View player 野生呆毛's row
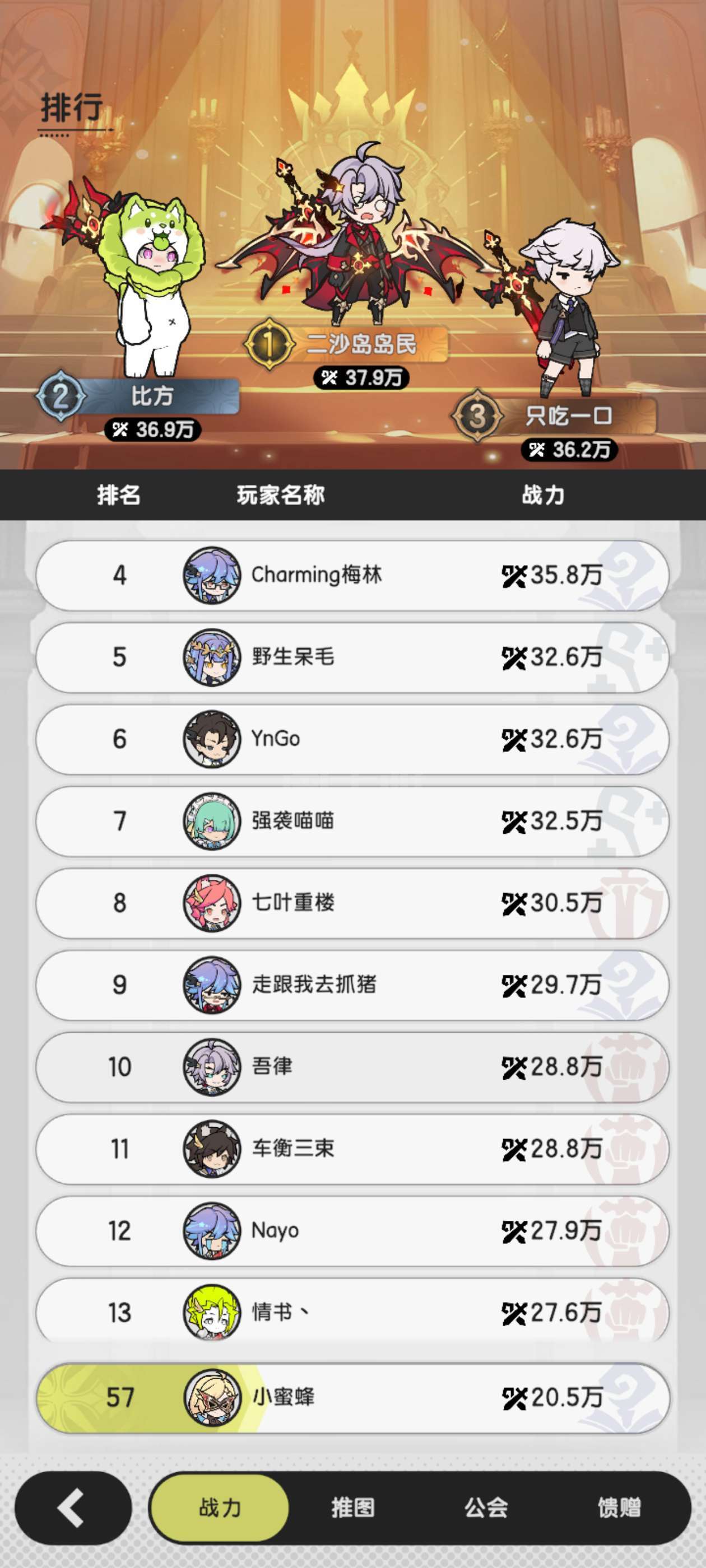This screenshot has height=1568, width=706. (x=352, y=657)
